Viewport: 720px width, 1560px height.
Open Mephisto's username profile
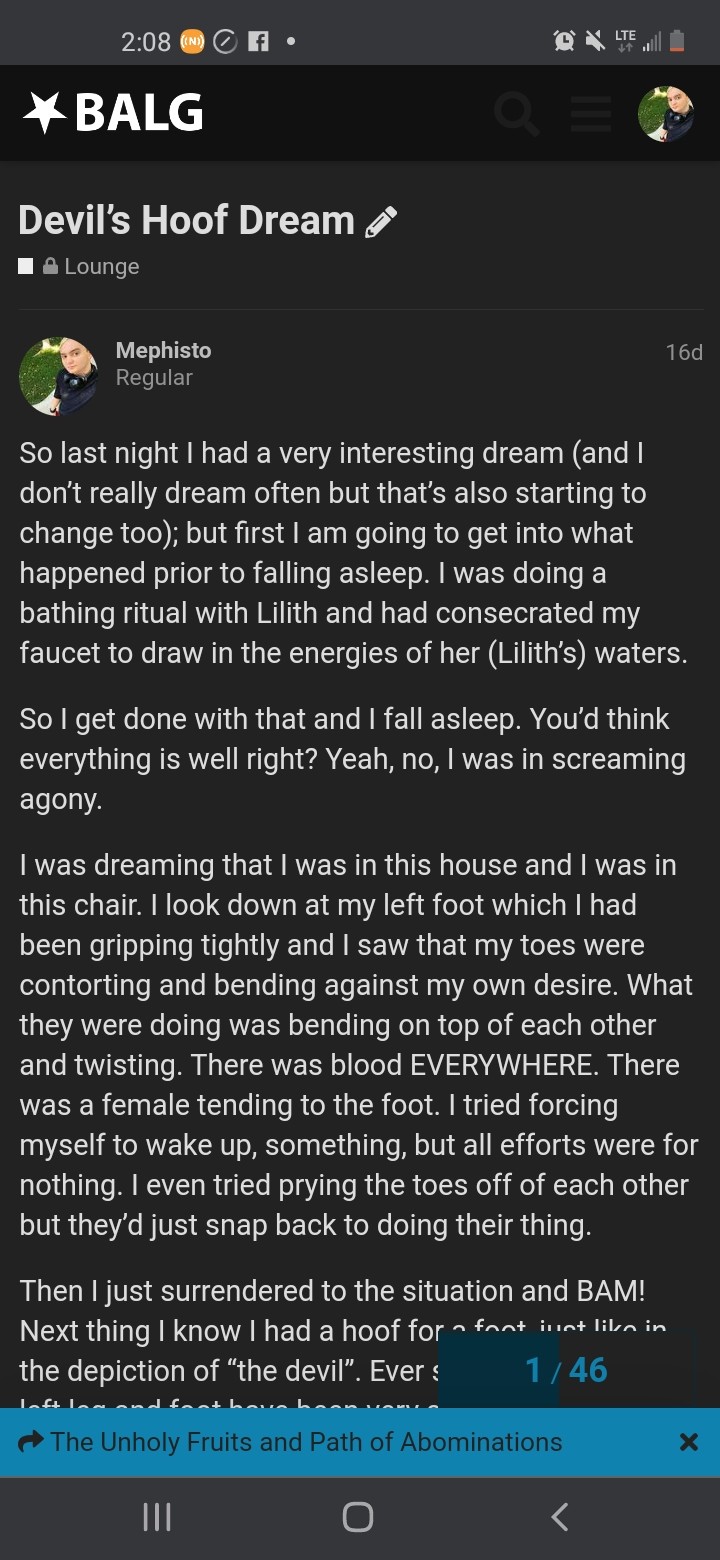[x=163, y=350]
